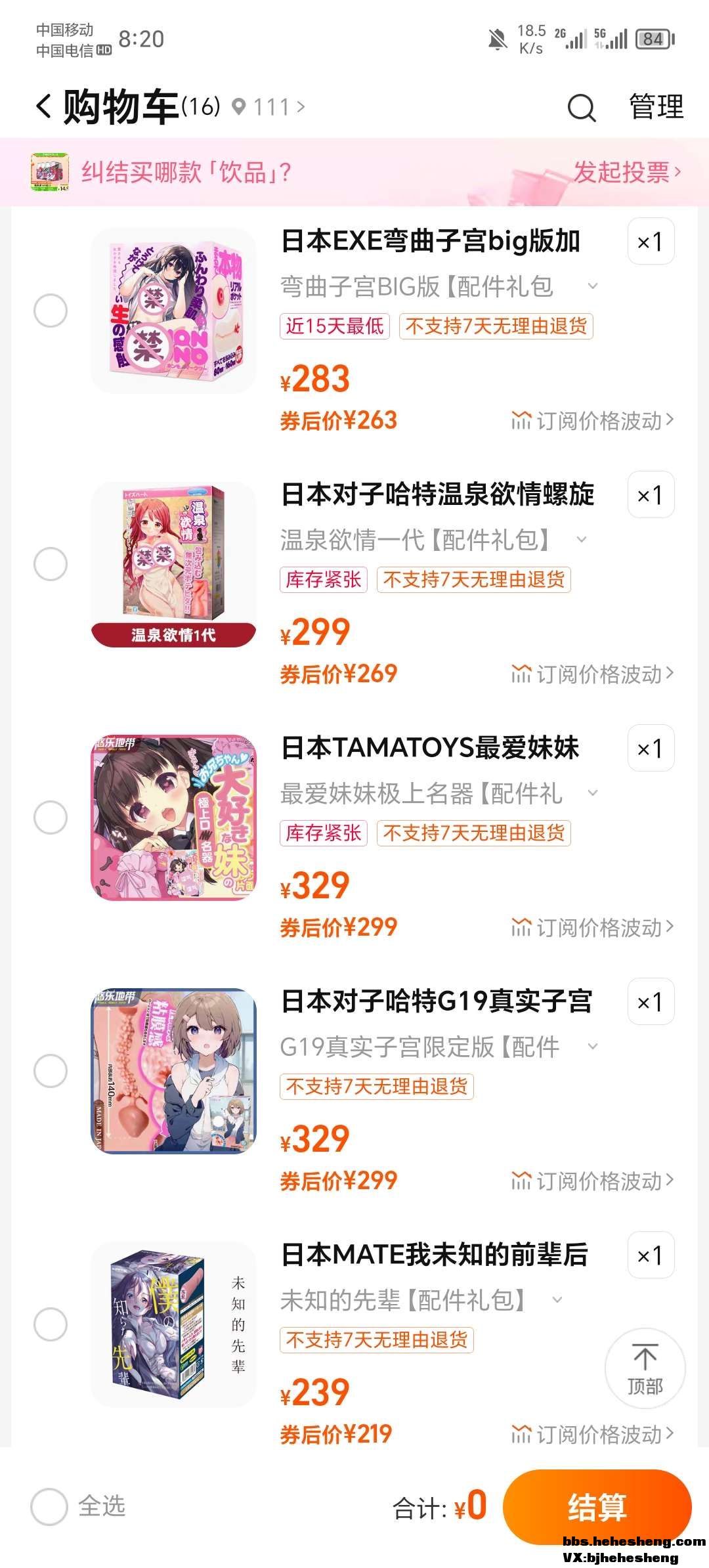Go back from the shopping cart
The height and width of the screenshot is (1568, 709).
(x=44, y=106)
